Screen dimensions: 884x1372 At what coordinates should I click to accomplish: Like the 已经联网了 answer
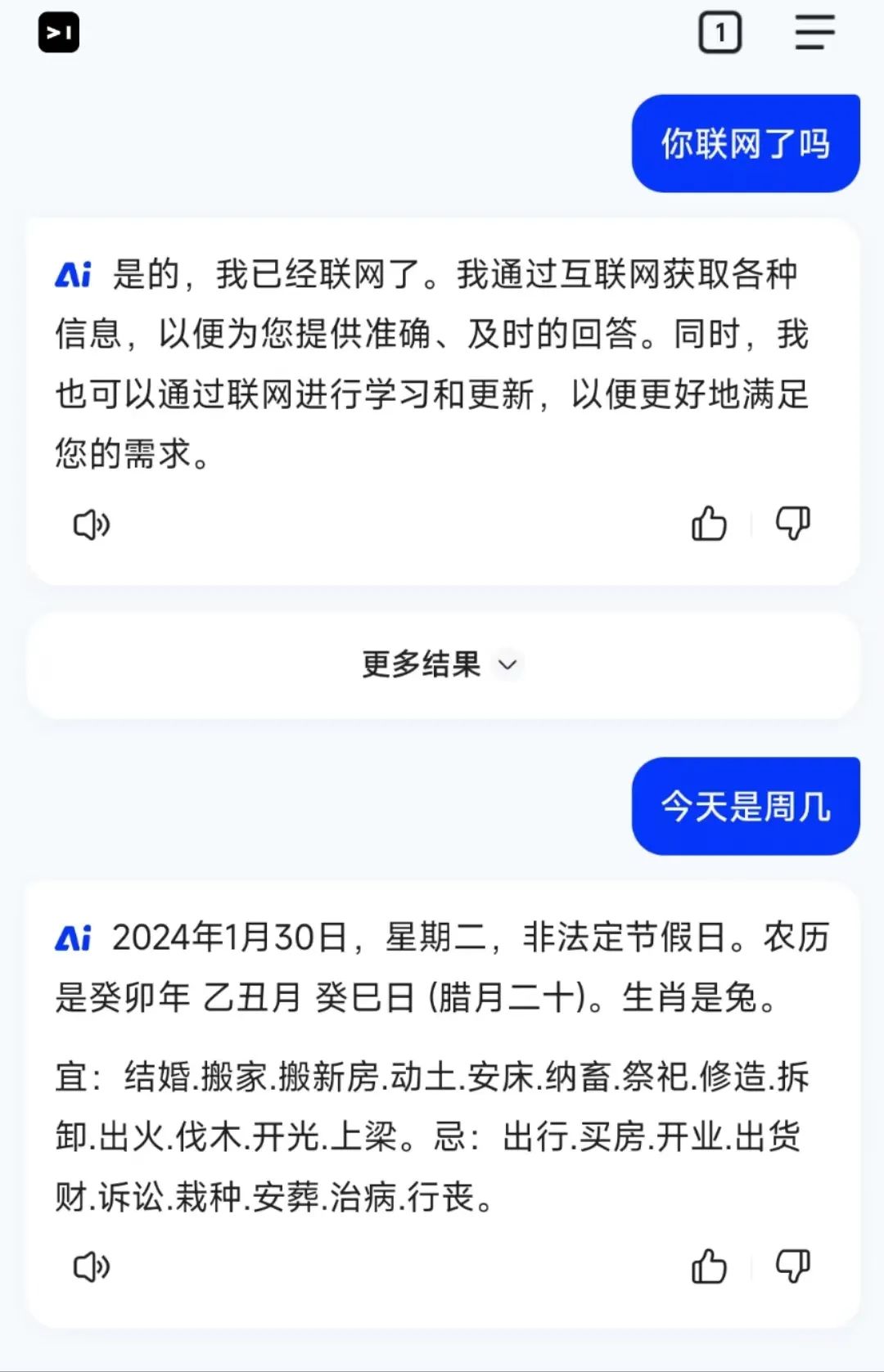pyautogui.click(x=709, y=524)
